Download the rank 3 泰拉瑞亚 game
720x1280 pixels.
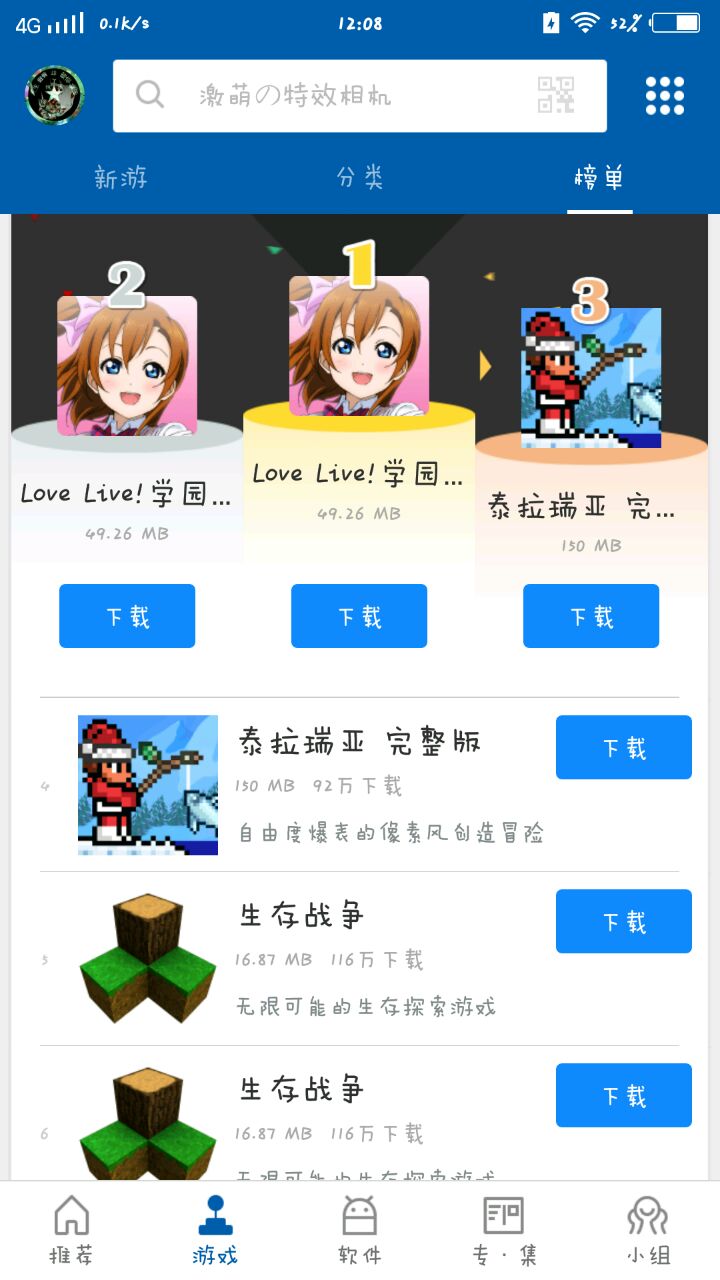pyautogui.click(x=591, y=616)
